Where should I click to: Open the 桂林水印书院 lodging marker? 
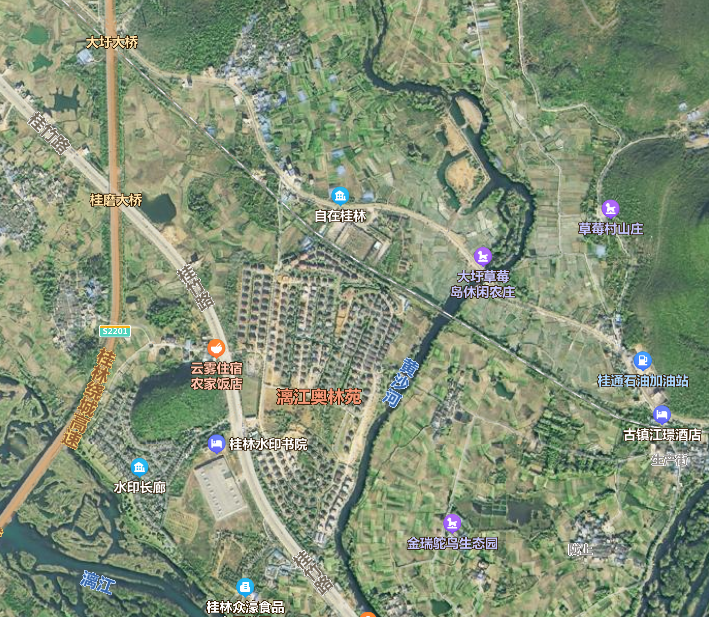pyautogui.click(x=216, y=443)
